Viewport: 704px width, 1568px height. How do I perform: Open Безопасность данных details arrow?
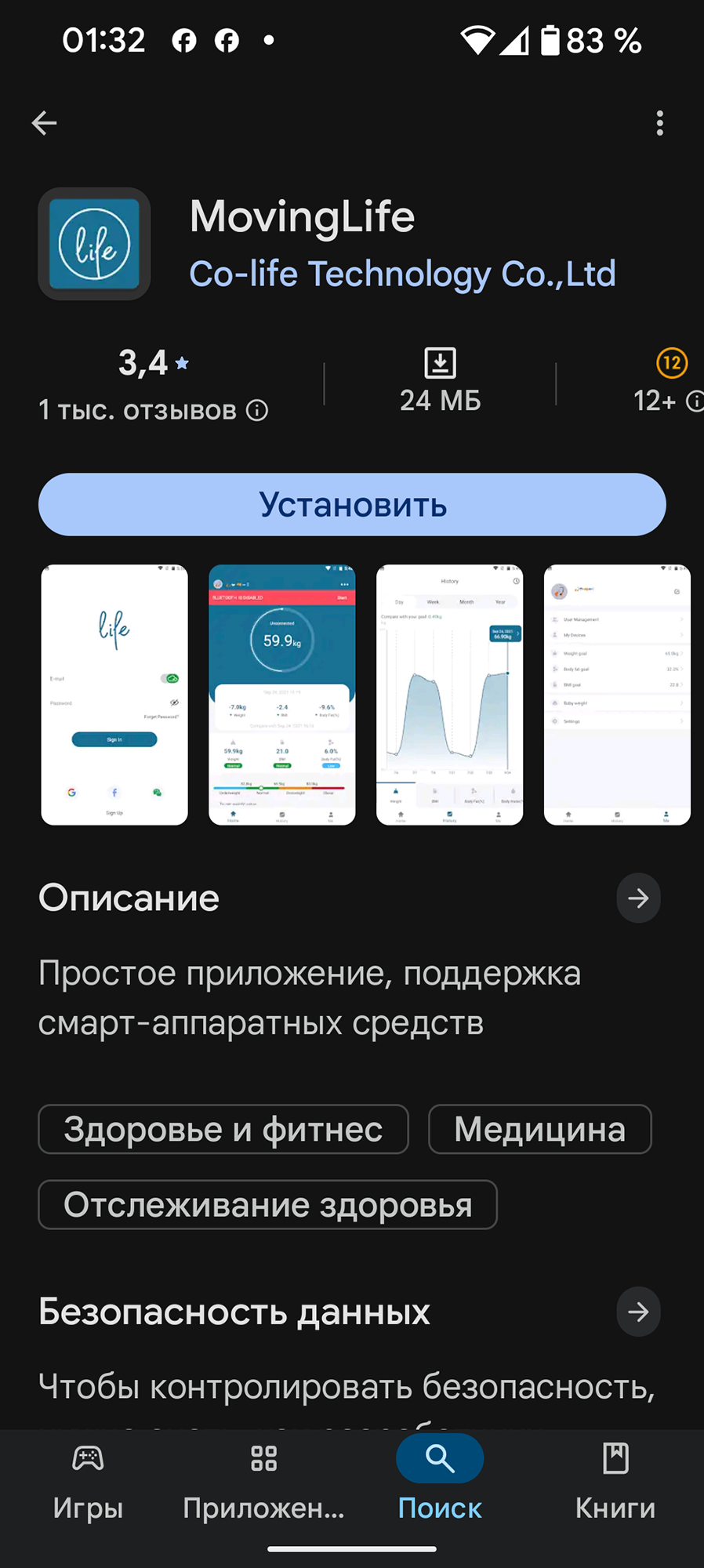[638, 1312]
